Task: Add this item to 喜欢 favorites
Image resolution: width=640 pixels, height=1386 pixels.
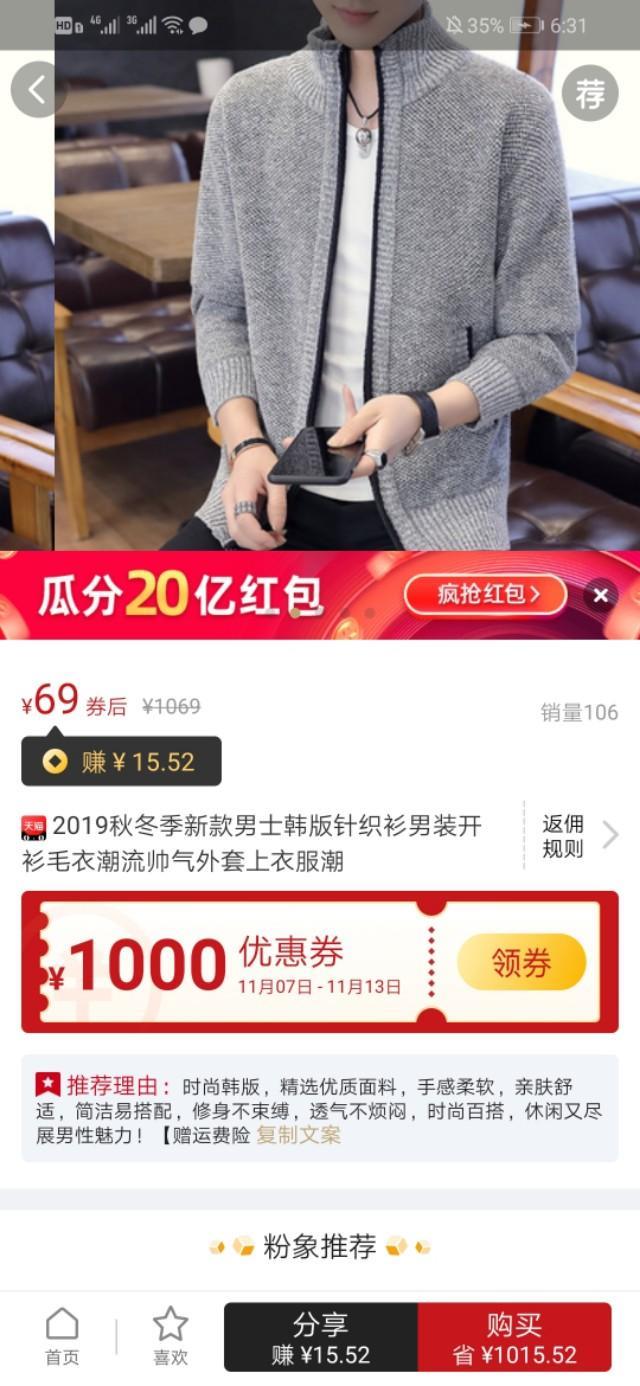Action: pyautogui.click(x=170, y=1337)
